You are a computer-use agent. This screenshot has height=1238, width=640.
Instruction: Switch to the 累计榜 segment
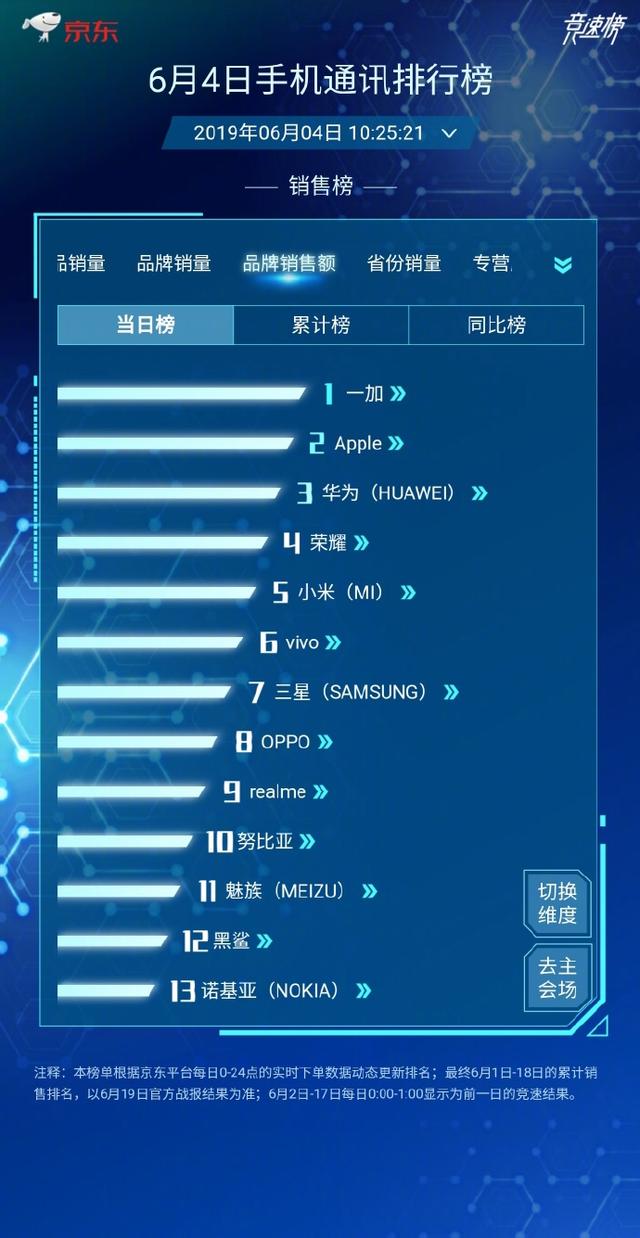coord(321,325)
